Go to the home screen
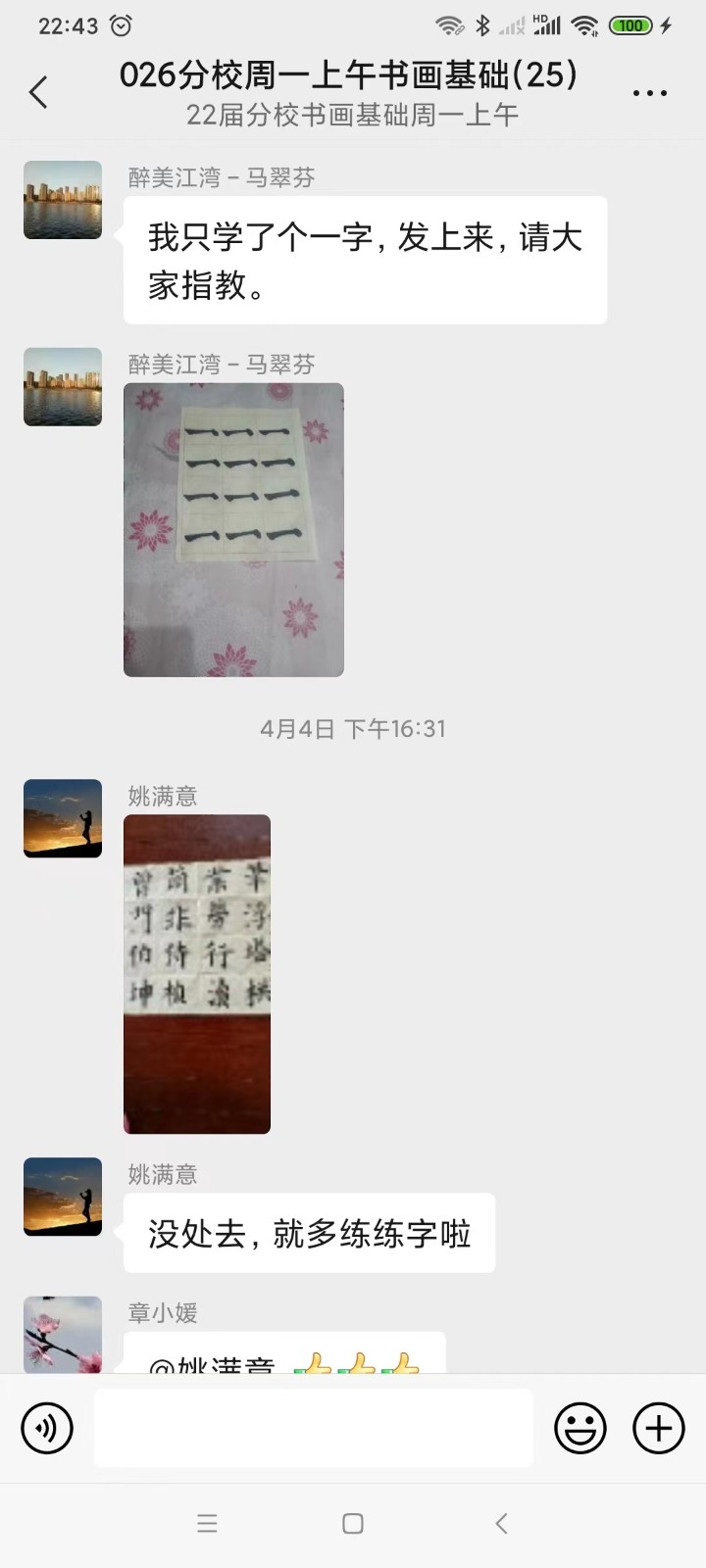 [x=353, y=1523]
